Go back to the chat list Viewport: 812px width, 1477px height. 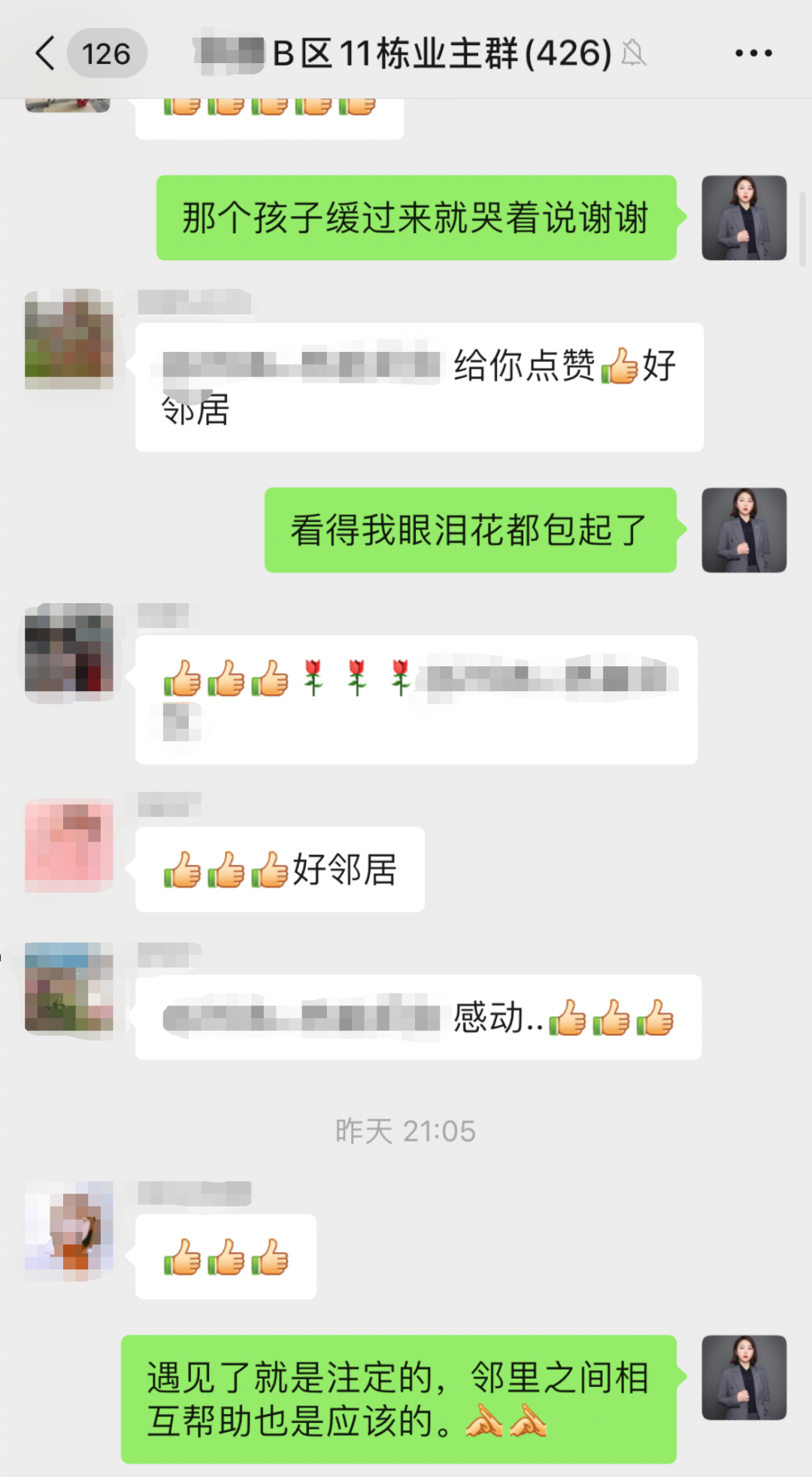(x=47, y=53)
